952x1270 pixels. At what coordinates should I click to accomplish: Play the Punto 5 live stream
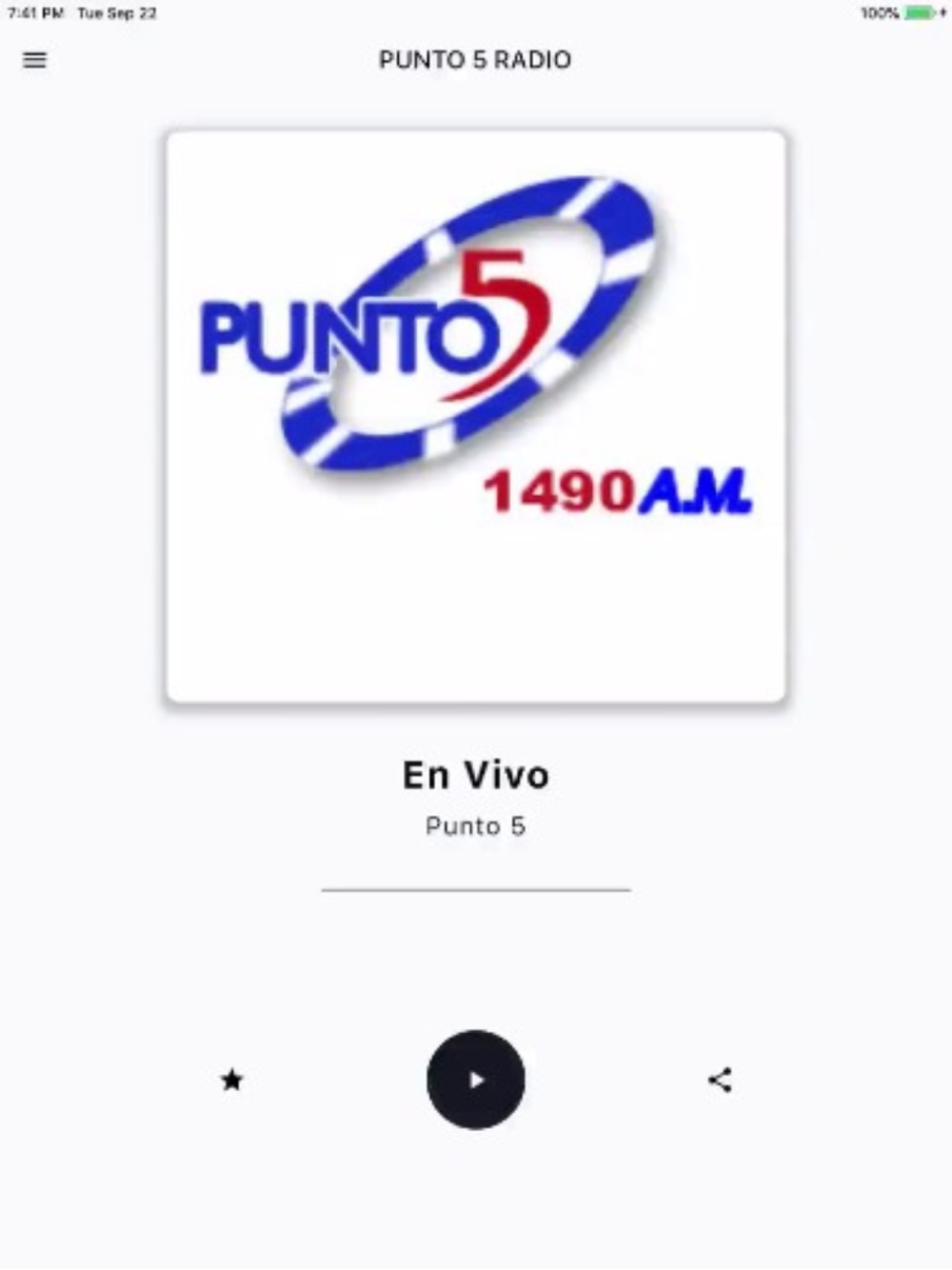coord(476,1080)
